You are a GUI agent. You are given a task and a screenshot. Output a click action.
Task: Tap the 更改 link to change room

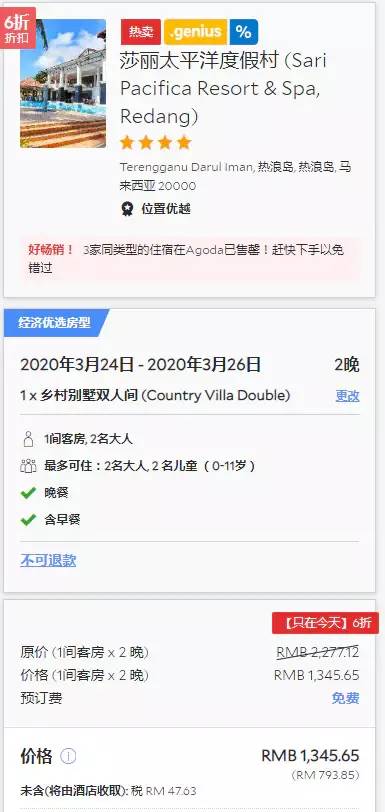[x=347, y=396]
